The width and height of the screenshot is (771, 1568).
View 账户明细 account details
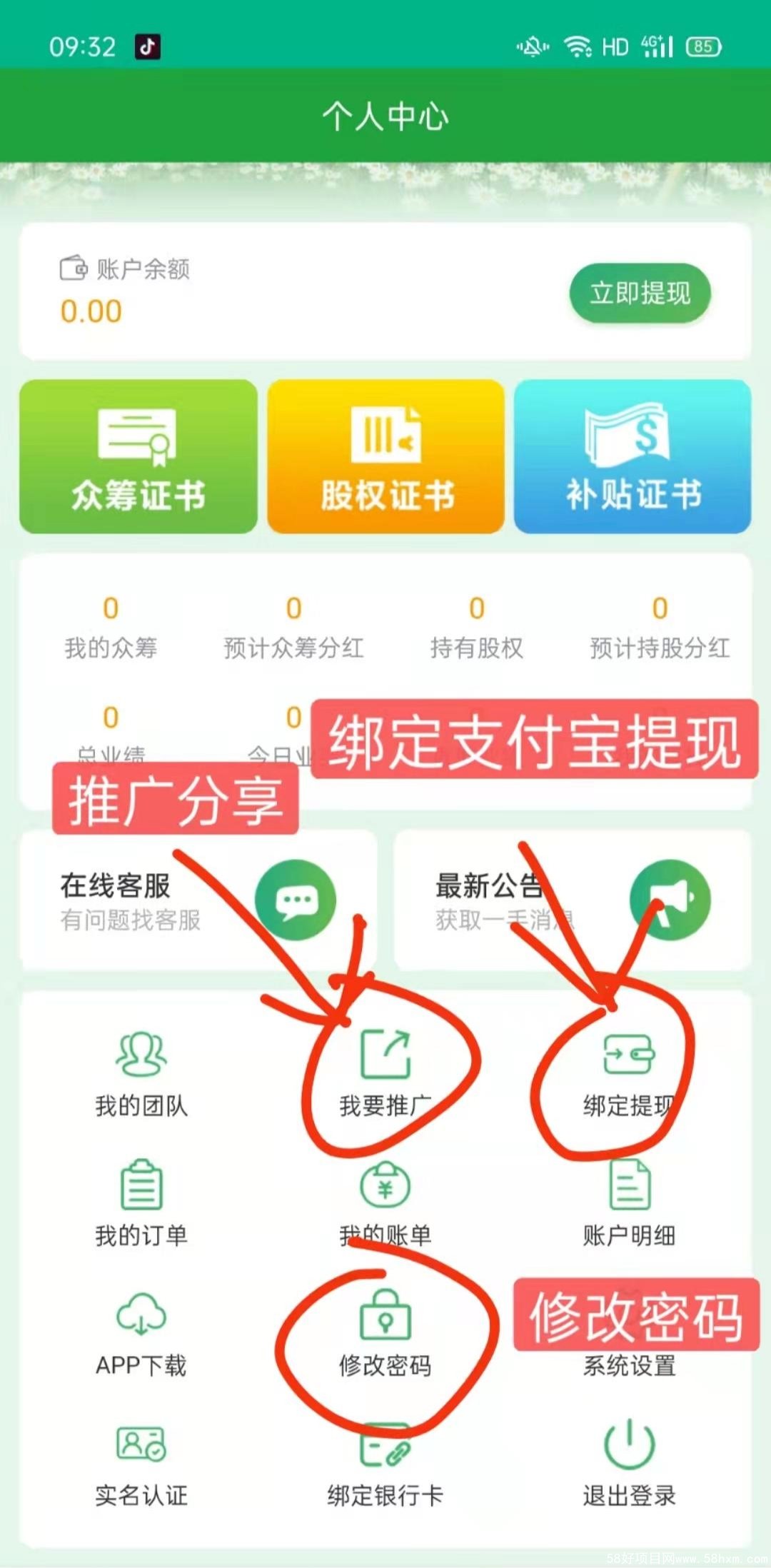630,1201
